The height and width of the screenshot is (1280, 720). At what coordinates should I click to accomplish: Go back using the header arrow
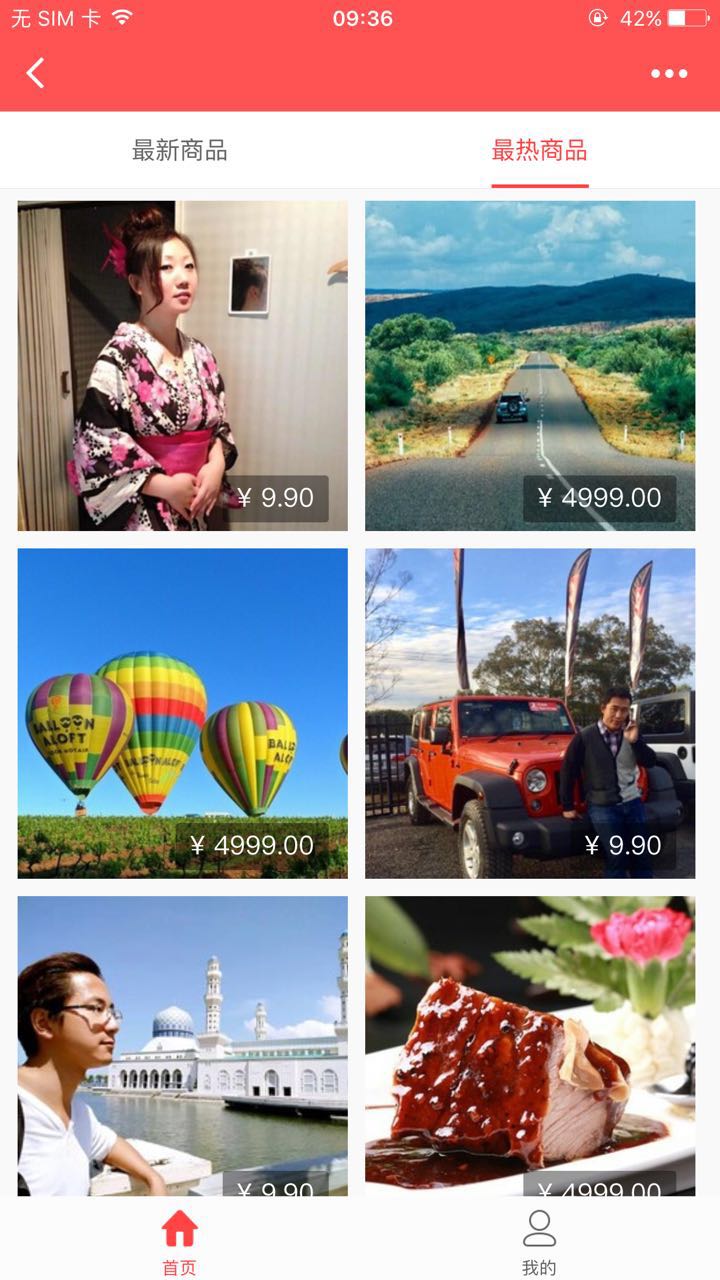tap(36, 73)
